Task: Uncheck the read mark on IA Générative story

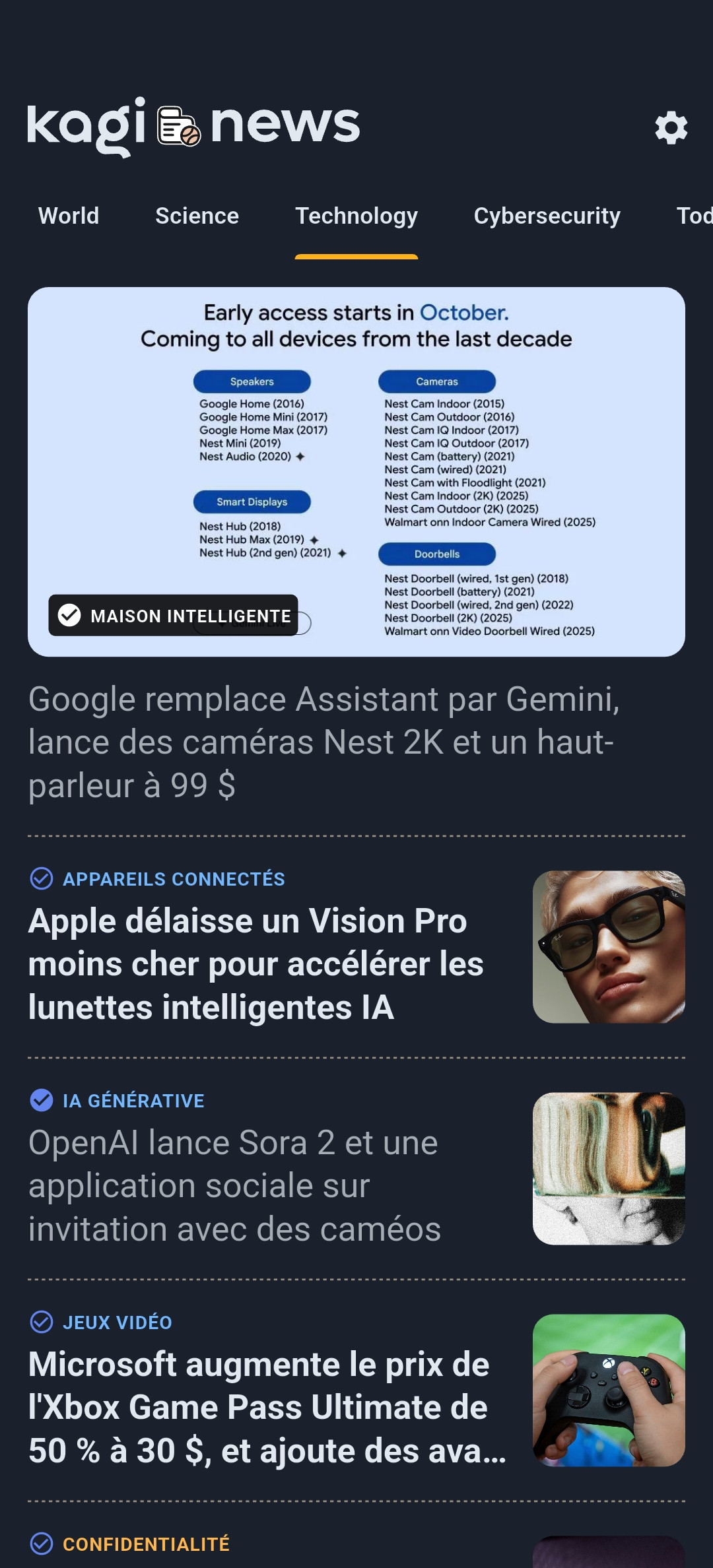Action: click(42, 1100)
